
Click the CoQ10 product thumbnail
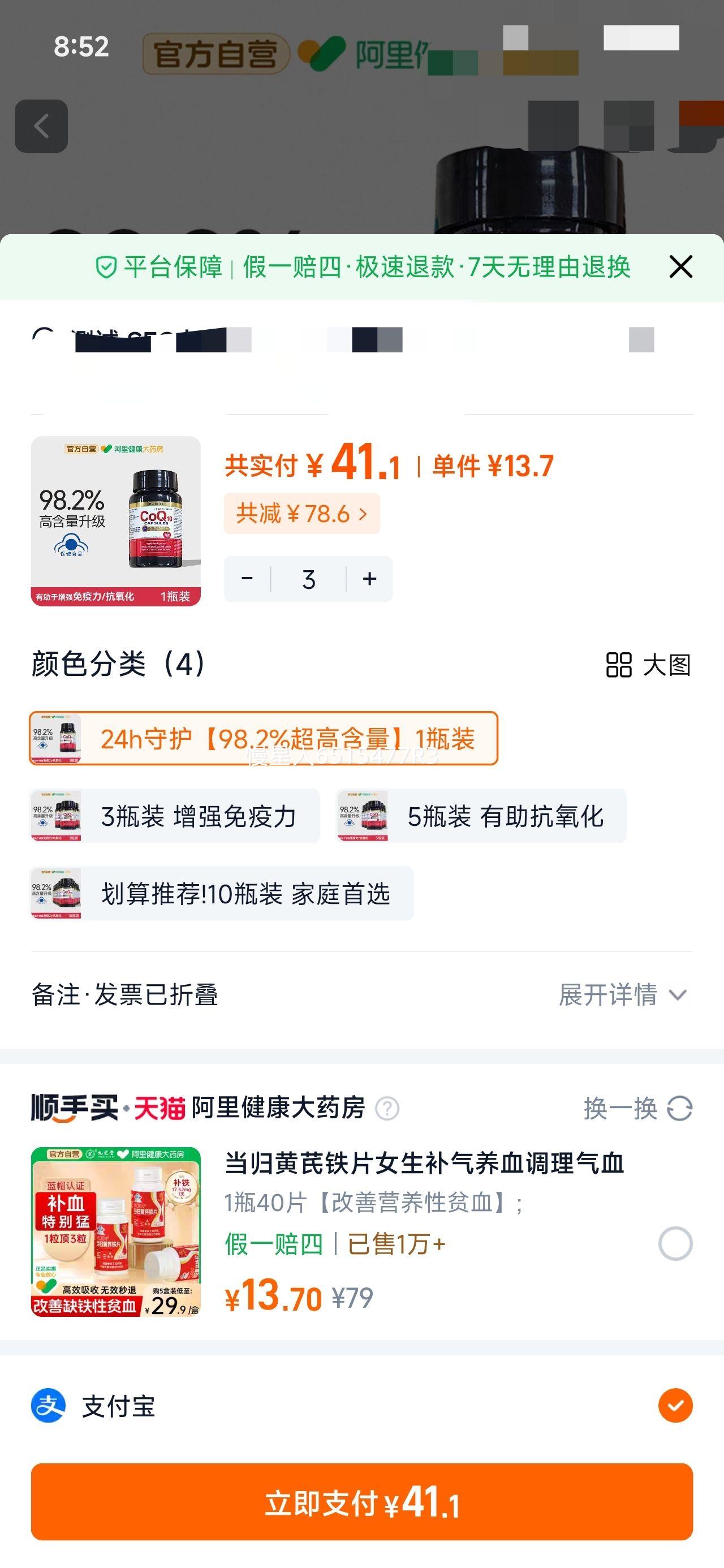click(119, 520)
